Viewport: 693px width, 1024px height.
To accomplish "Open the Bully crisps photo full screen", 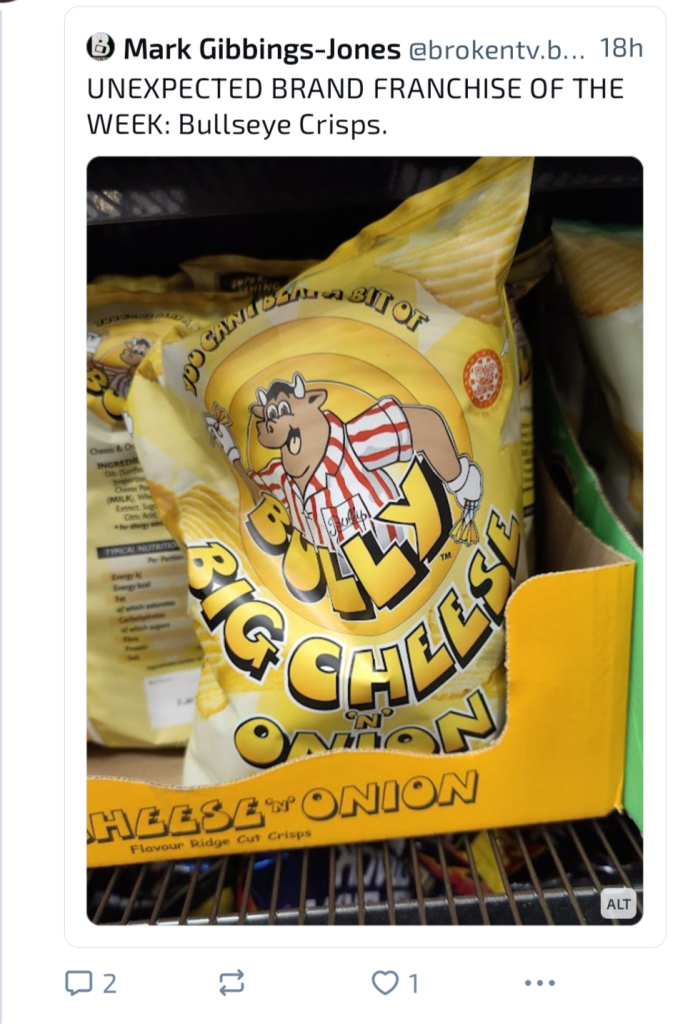I will point(364,540).
